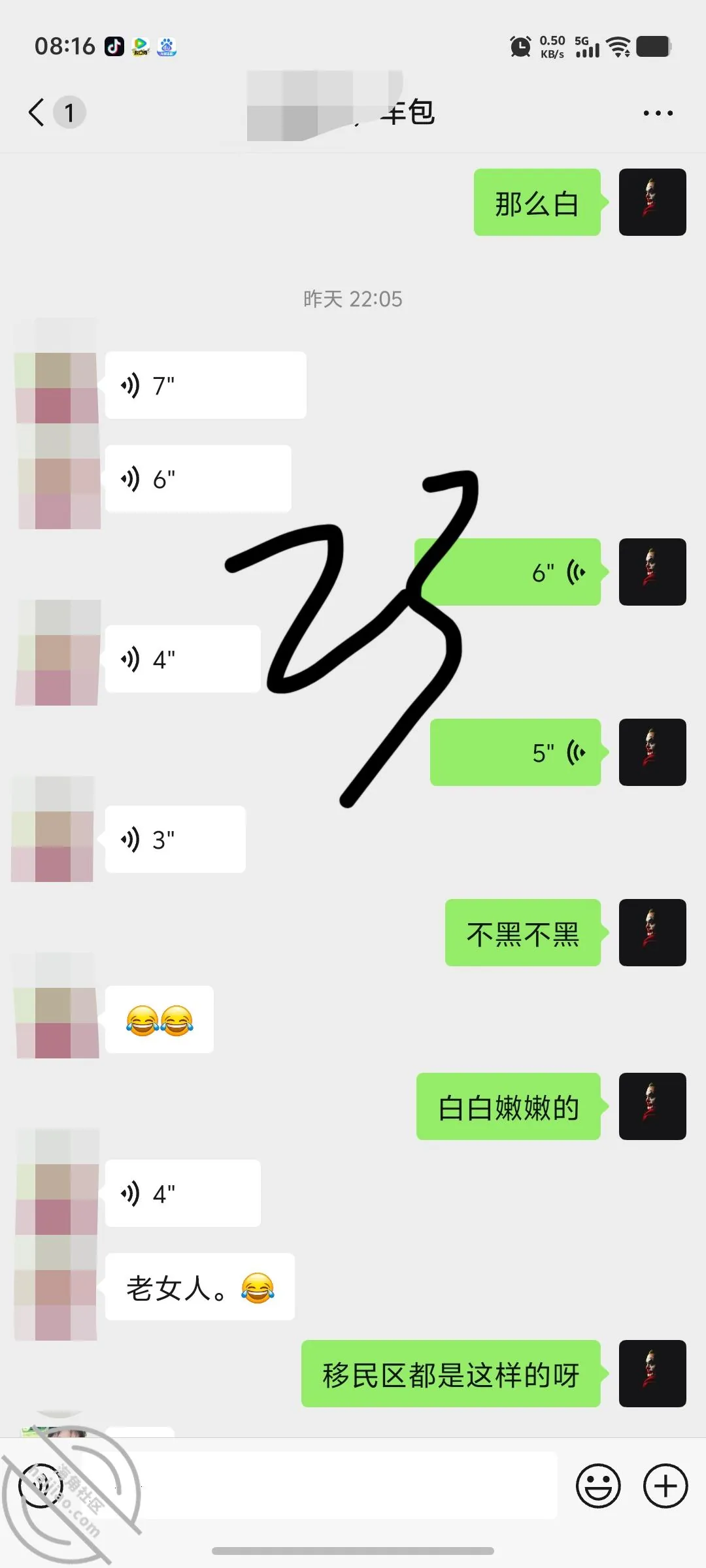Open the emoji picker
Viewport: 706px width, 1568px height.
tap(597, 1486)
